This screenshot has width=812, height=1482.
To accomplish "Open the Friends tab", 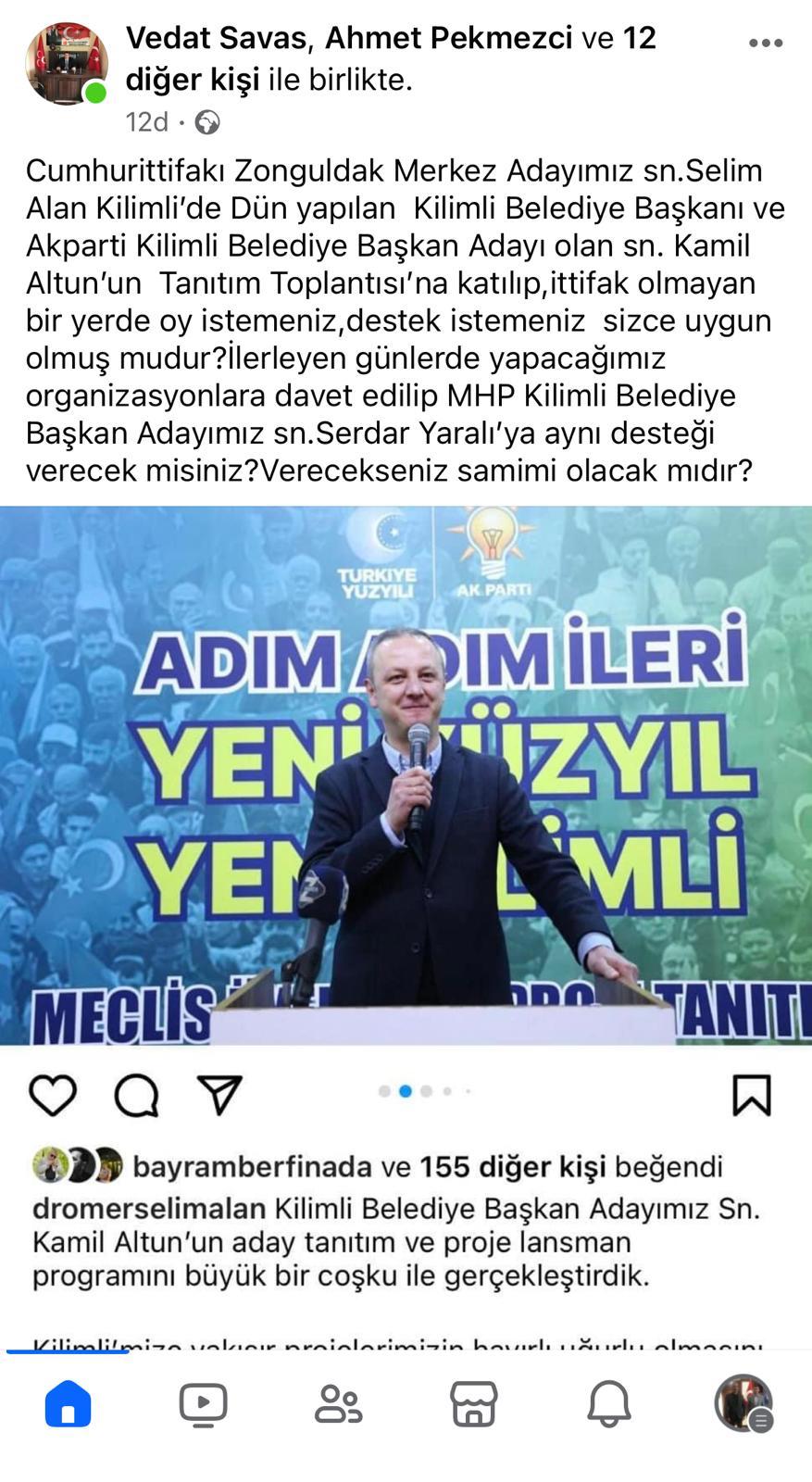I will 338,1403.
